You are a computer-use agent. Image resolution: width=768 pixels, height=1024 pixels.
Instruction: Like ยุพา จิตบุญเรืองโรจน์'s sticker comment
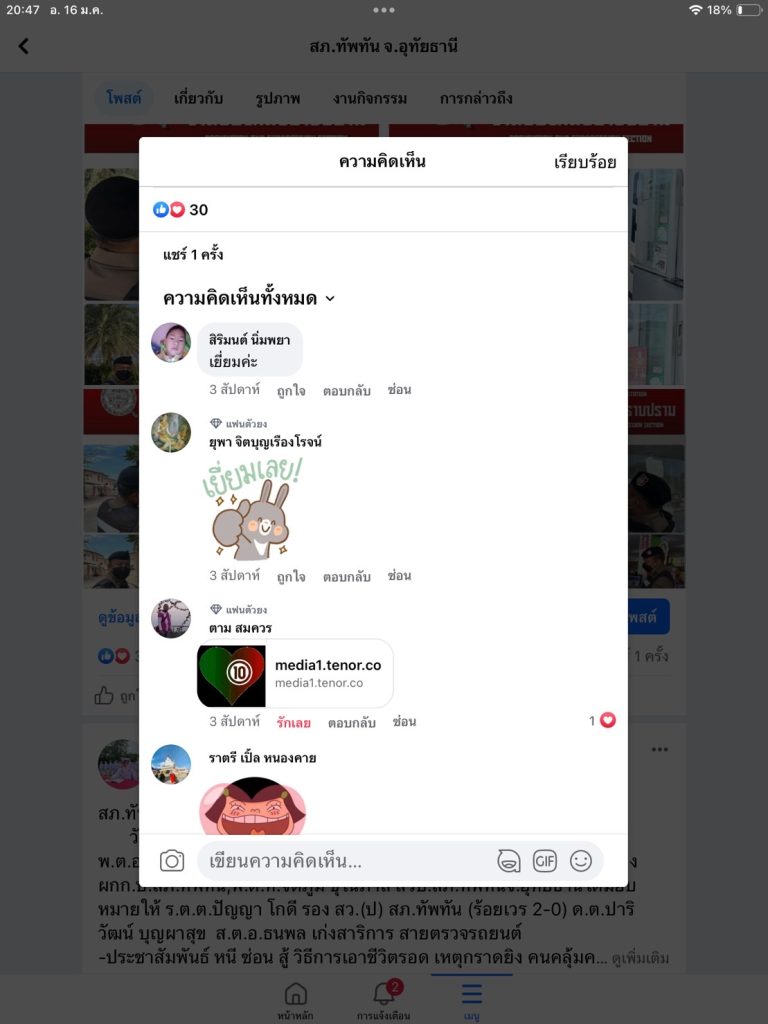pyautogui.click(x=291, y=576)
